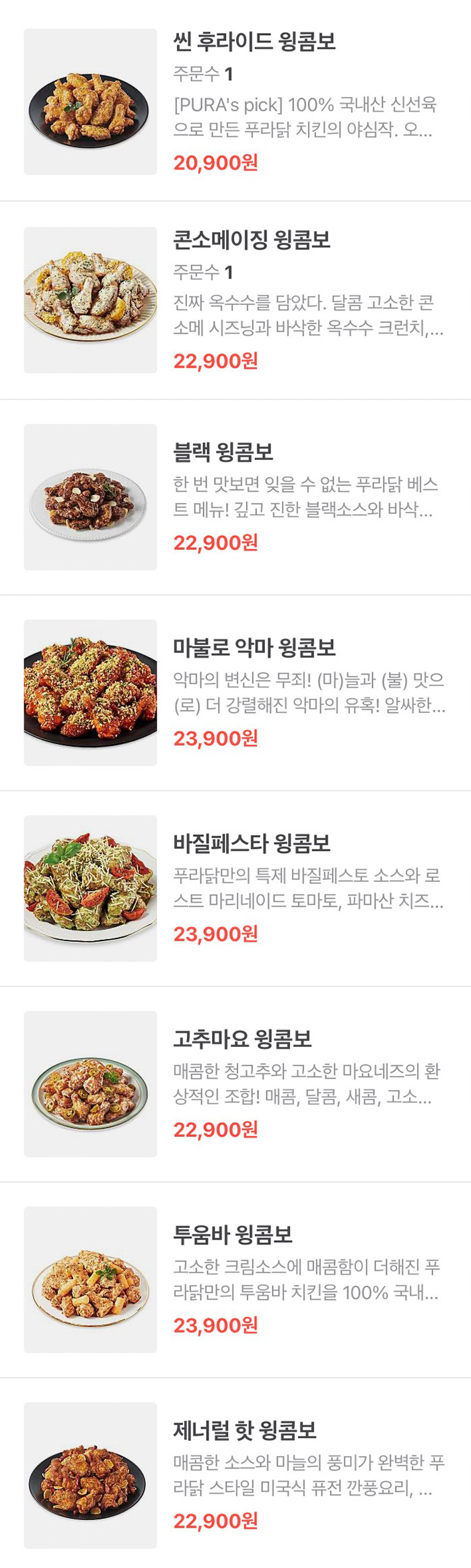Open 투움바 윙콤보 for 23,900원
This screenshot has height=1568, width=471.
[233, 1234]
